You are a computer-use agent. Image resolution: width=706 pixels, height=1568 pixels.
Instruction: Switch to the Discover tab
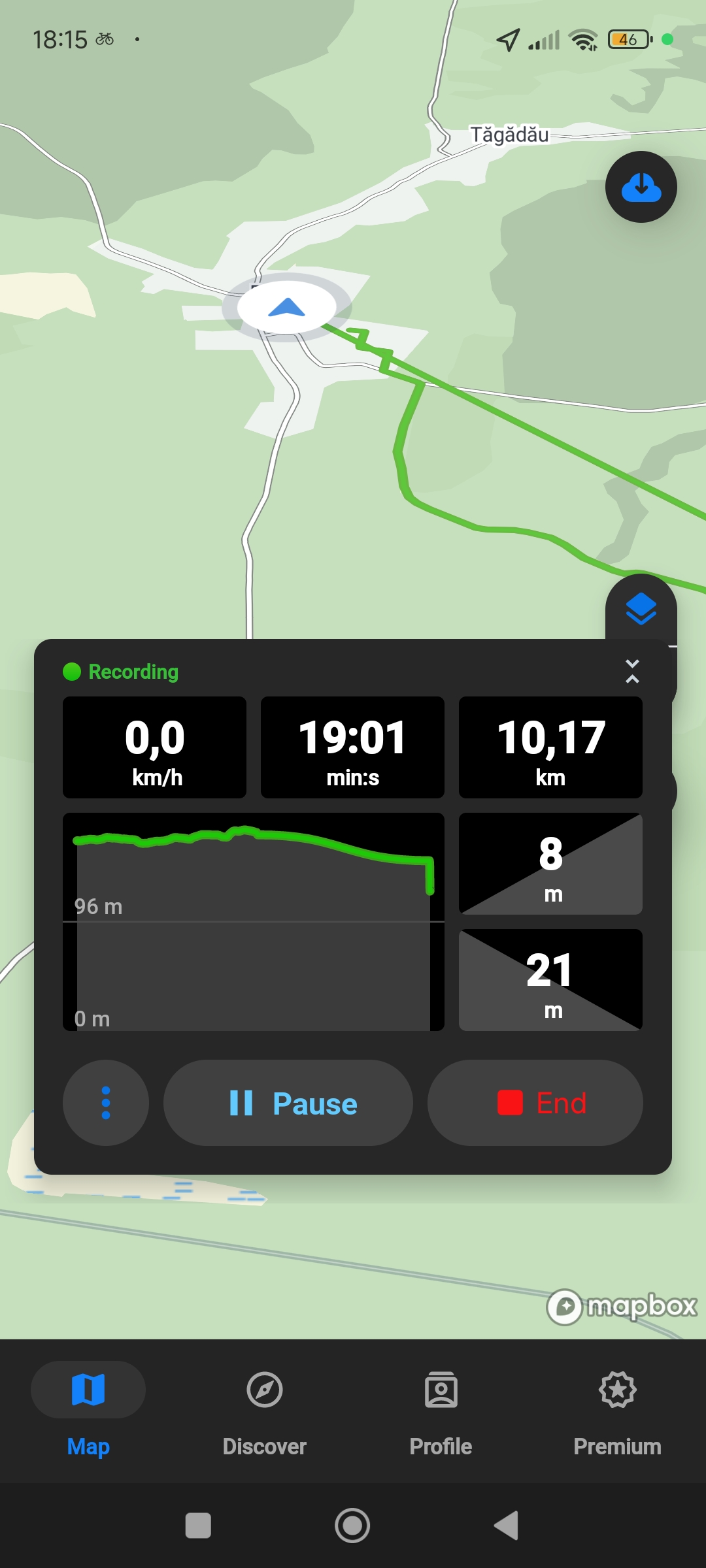265,1410
